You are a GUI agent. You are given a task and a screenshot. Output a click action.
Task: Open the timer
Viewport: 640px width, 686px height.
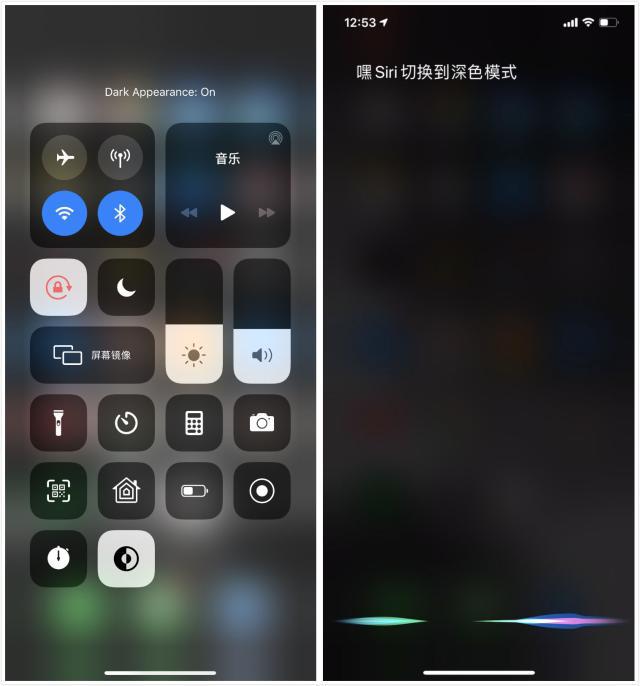(126, 423)
